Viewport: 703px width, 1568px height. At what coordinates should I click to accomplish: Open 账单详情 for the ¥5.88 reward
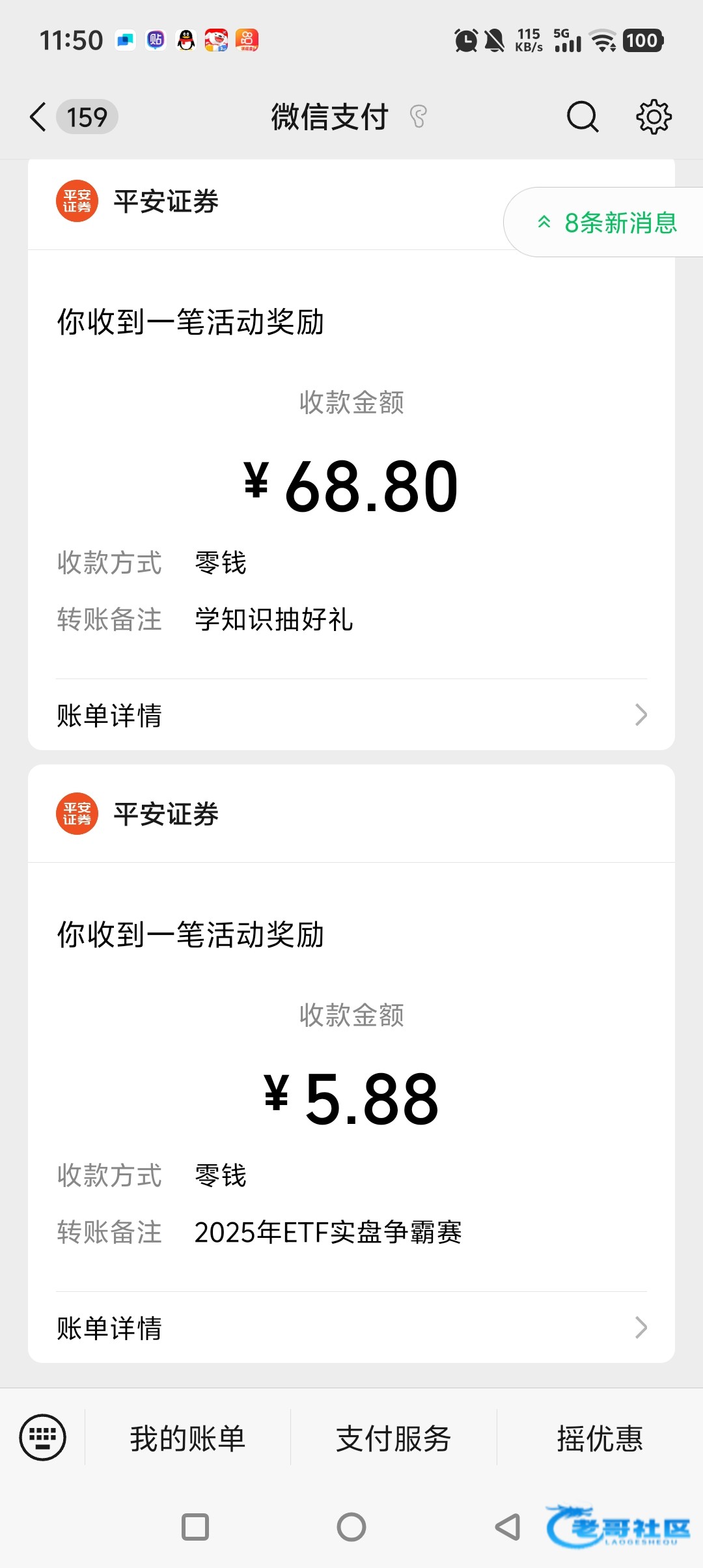coord(351,1328)
